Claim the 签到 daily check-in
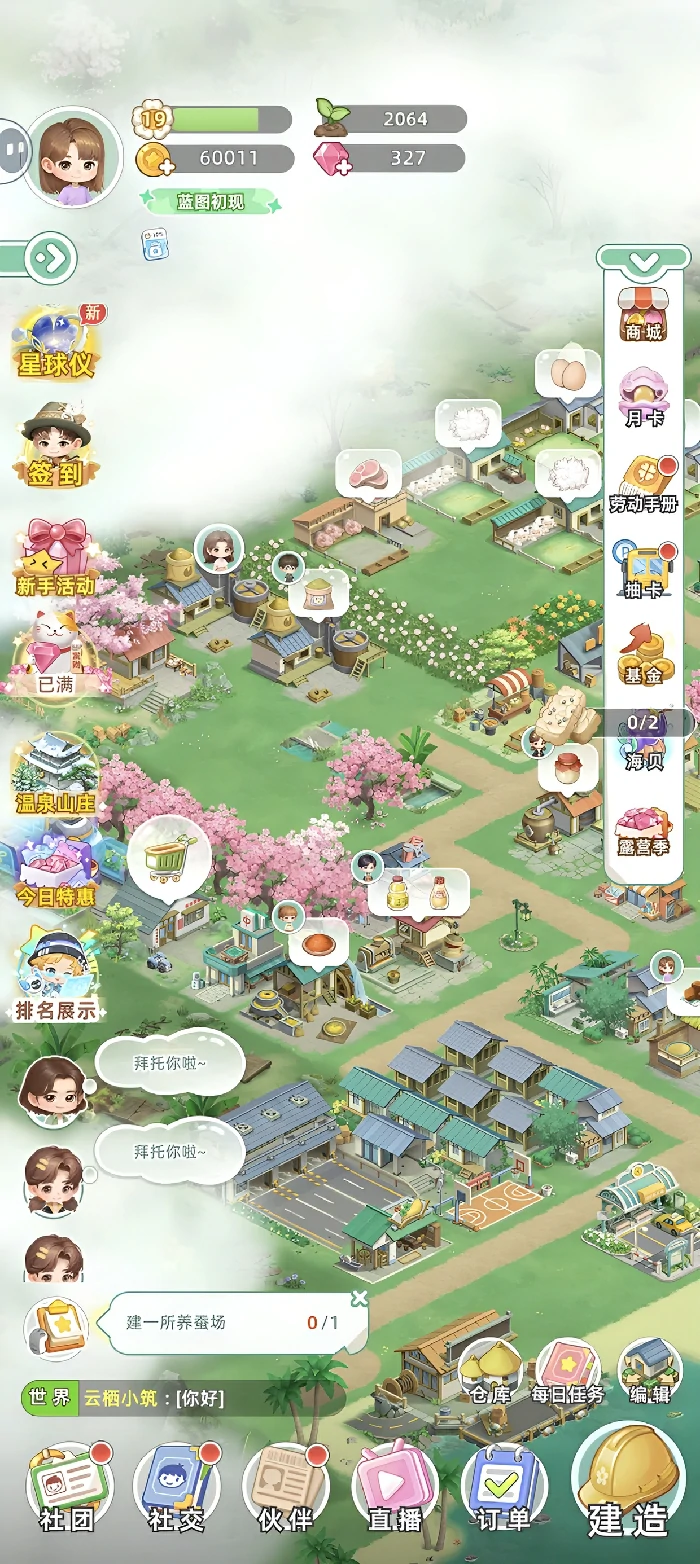The width and height of the screenshot is (700, 1564). pyautogui.click(x=55, y=447)
